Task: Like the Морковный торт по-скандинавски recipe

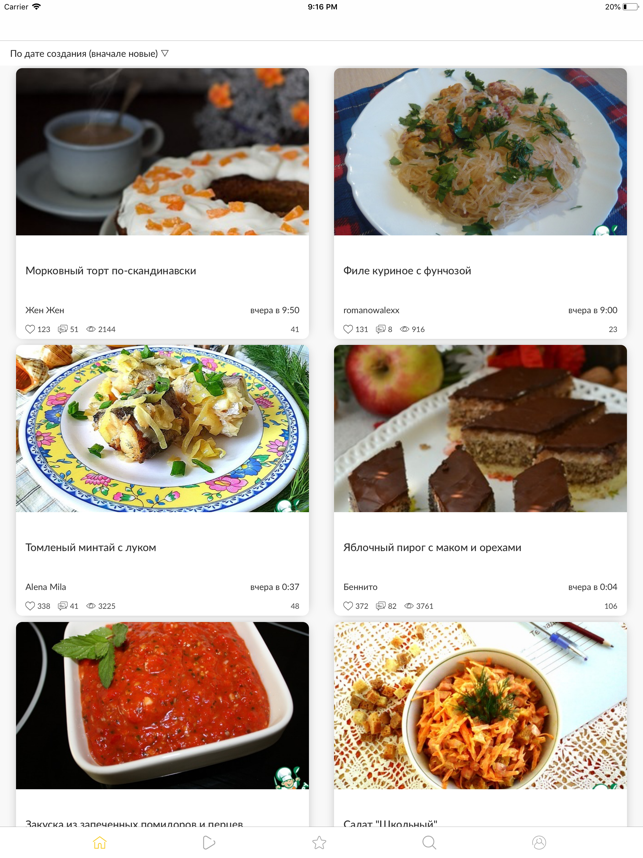Action: [x=30, y=329]
